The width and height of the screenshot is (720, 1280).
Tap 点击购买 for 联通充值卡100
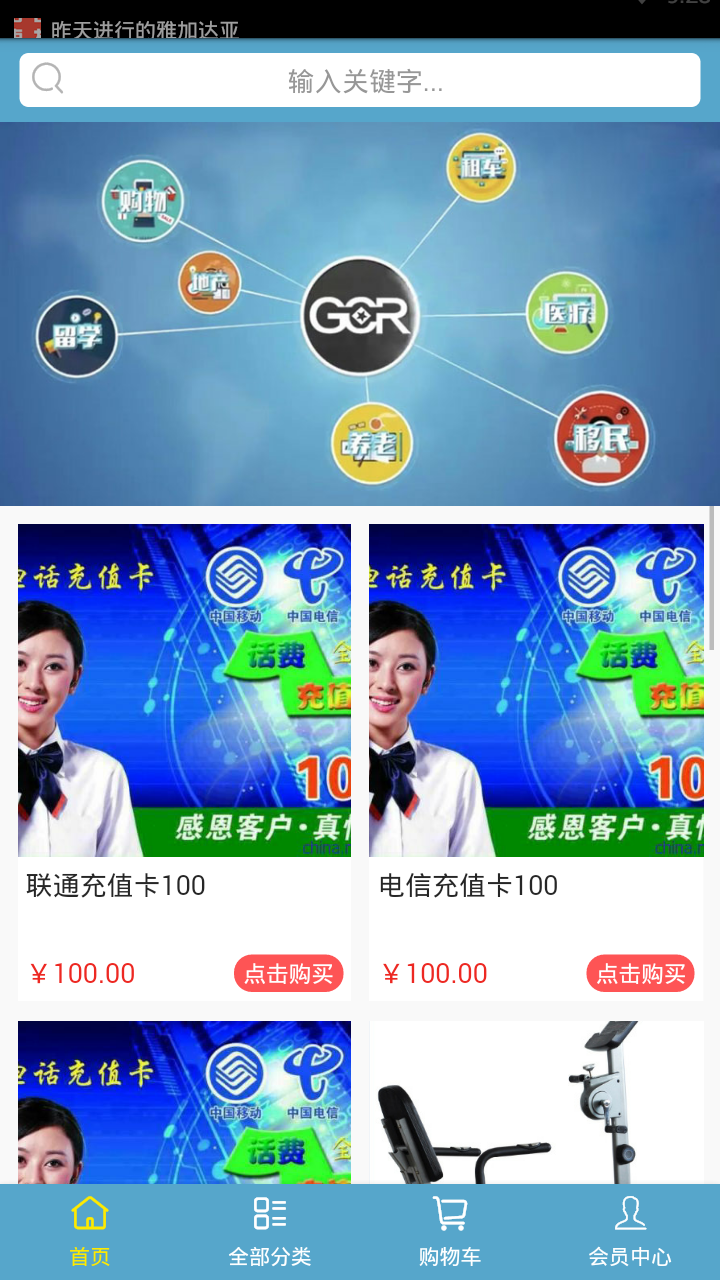(289, 973)
